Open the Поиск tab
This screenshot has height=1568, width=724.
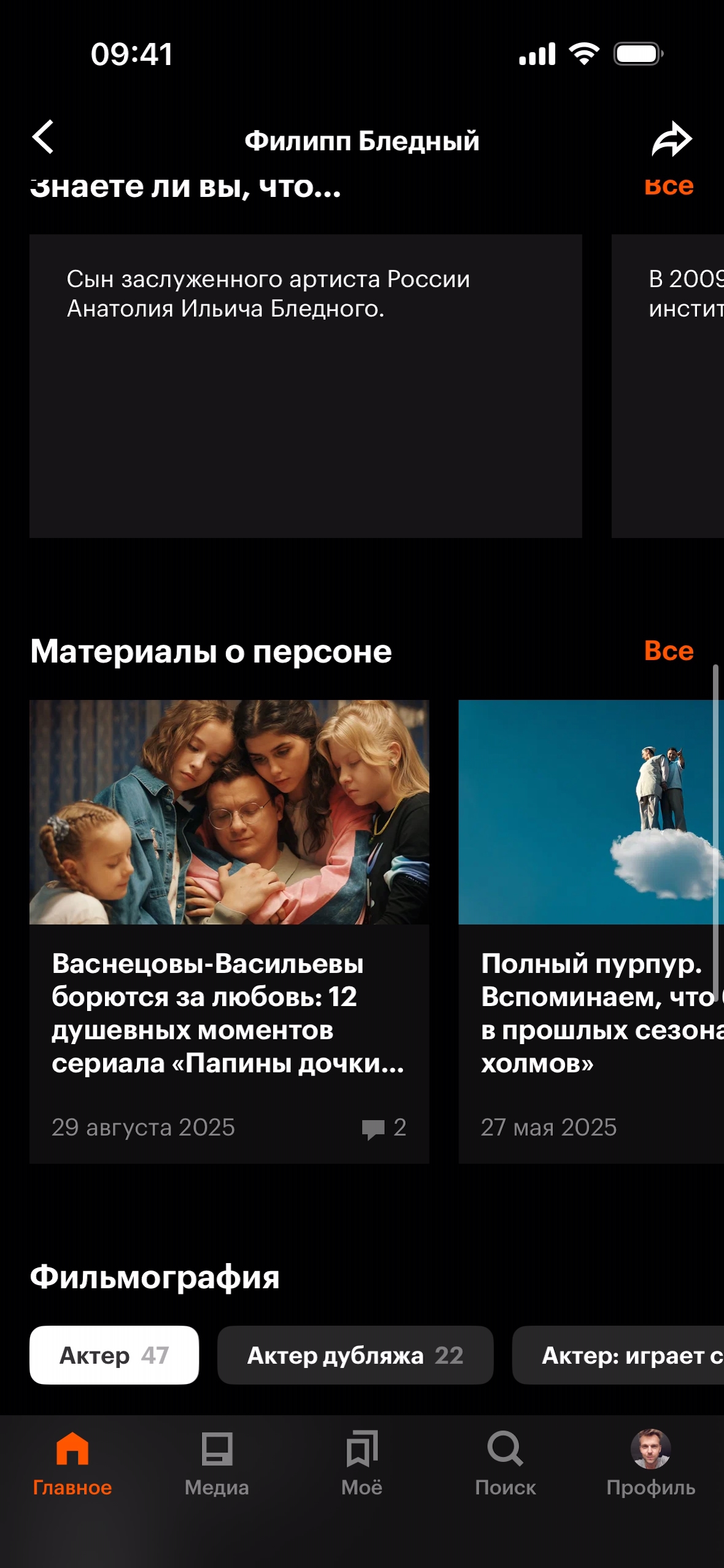[505, 1464]
